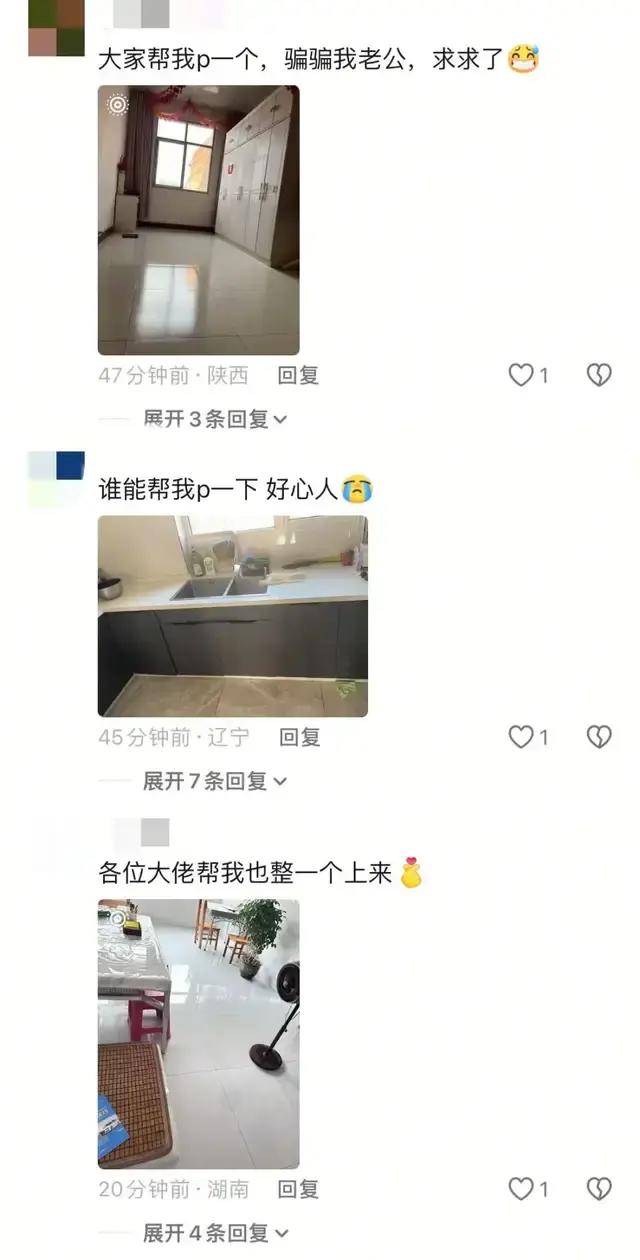
Task: Open the avatar of the 好心人 commenter
Action: (x=56, y=478)
